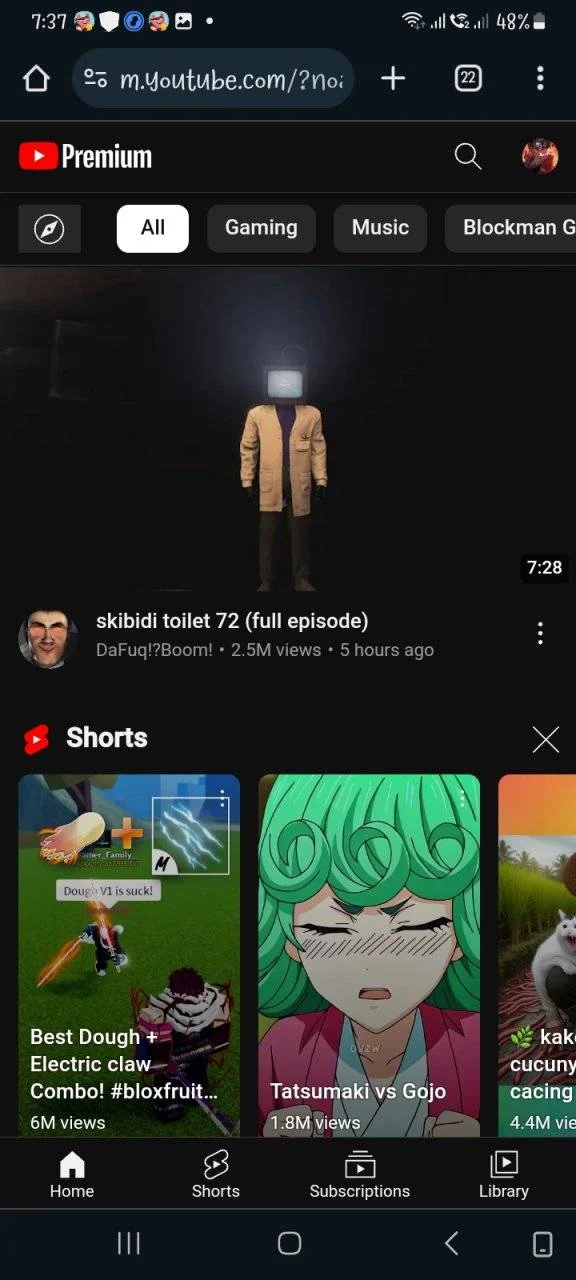Open a new browser tab
The image size is (576, 1280).
[x=393, y=78]
